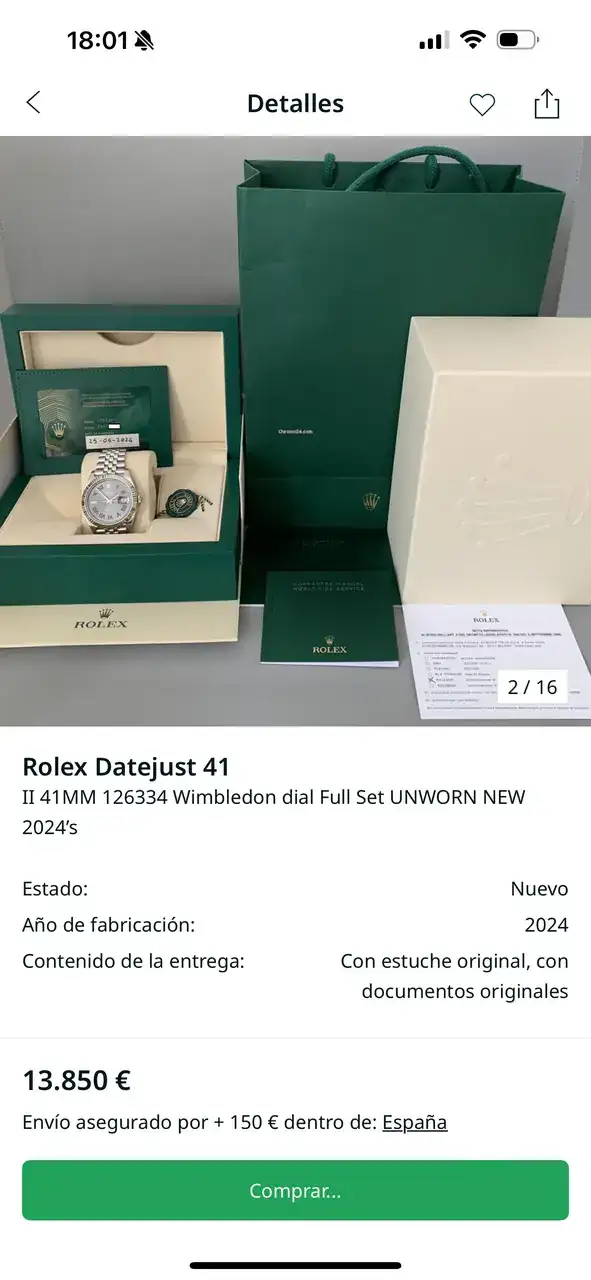Share this Rolex listing
Image resolution: width=591 pixels, height=1280 pixels.
click(547, 103)
